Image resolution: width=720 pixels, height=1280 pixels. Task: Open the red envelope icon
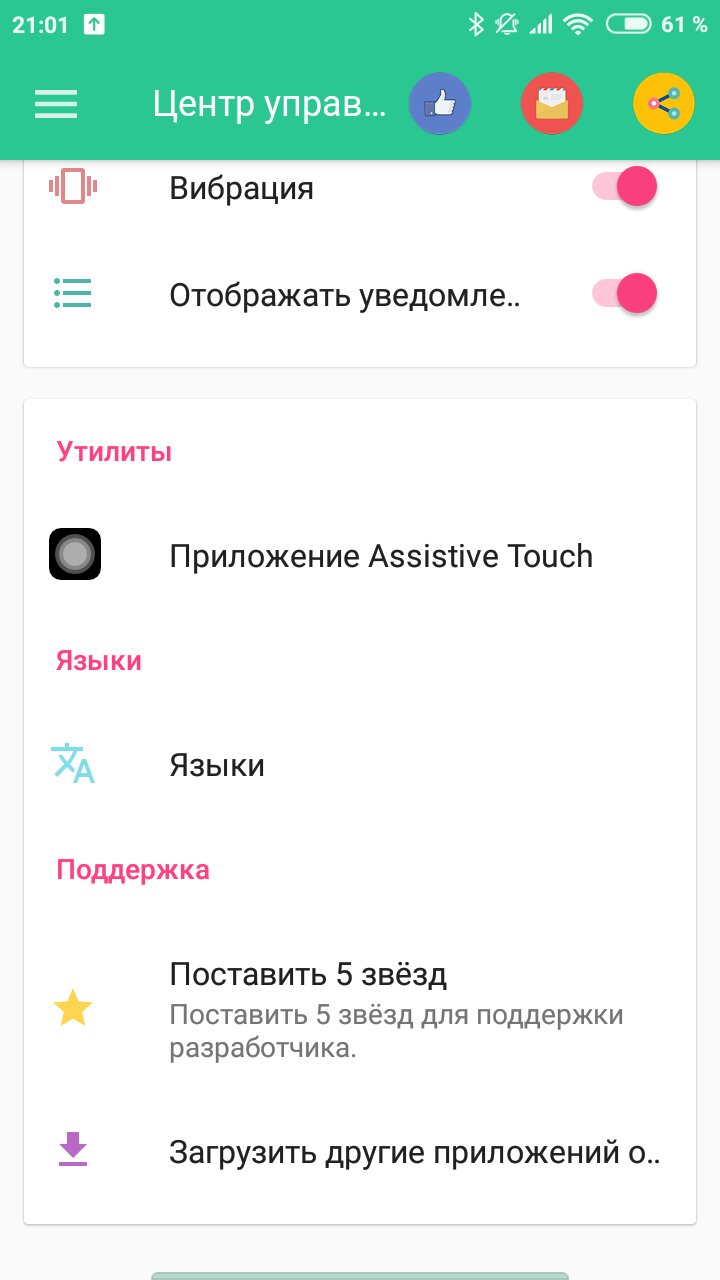[x=552, y=104]
